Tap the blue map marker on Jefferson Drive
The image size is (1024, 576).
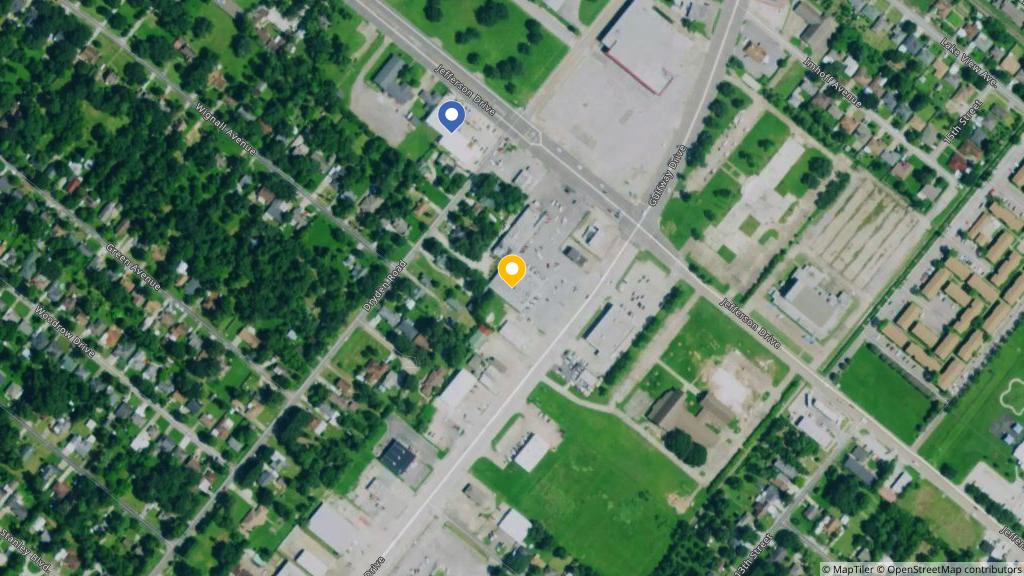pyautogui.click(x=452, y=116)
